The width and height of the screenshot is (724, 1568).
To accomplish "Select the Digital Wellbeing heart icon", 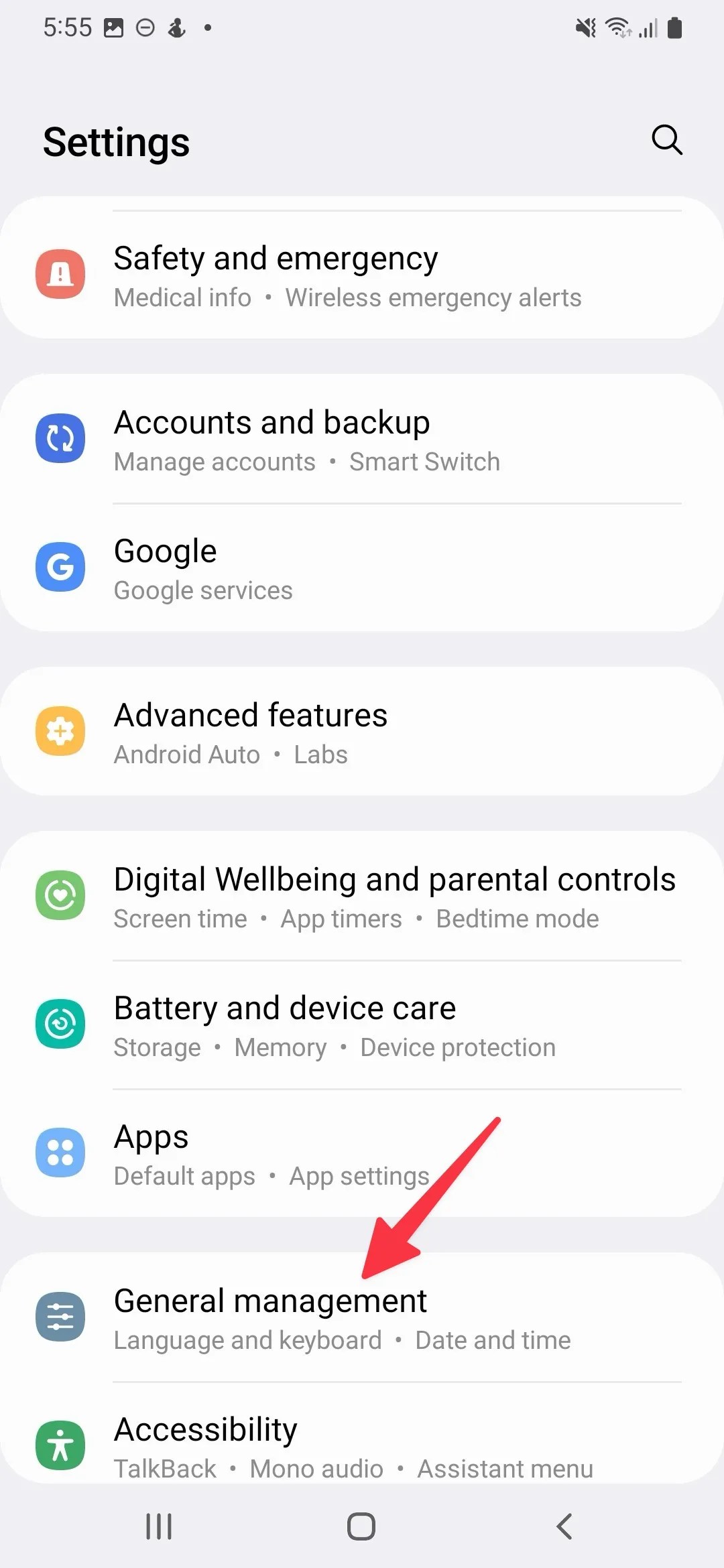I will [60, 895].
